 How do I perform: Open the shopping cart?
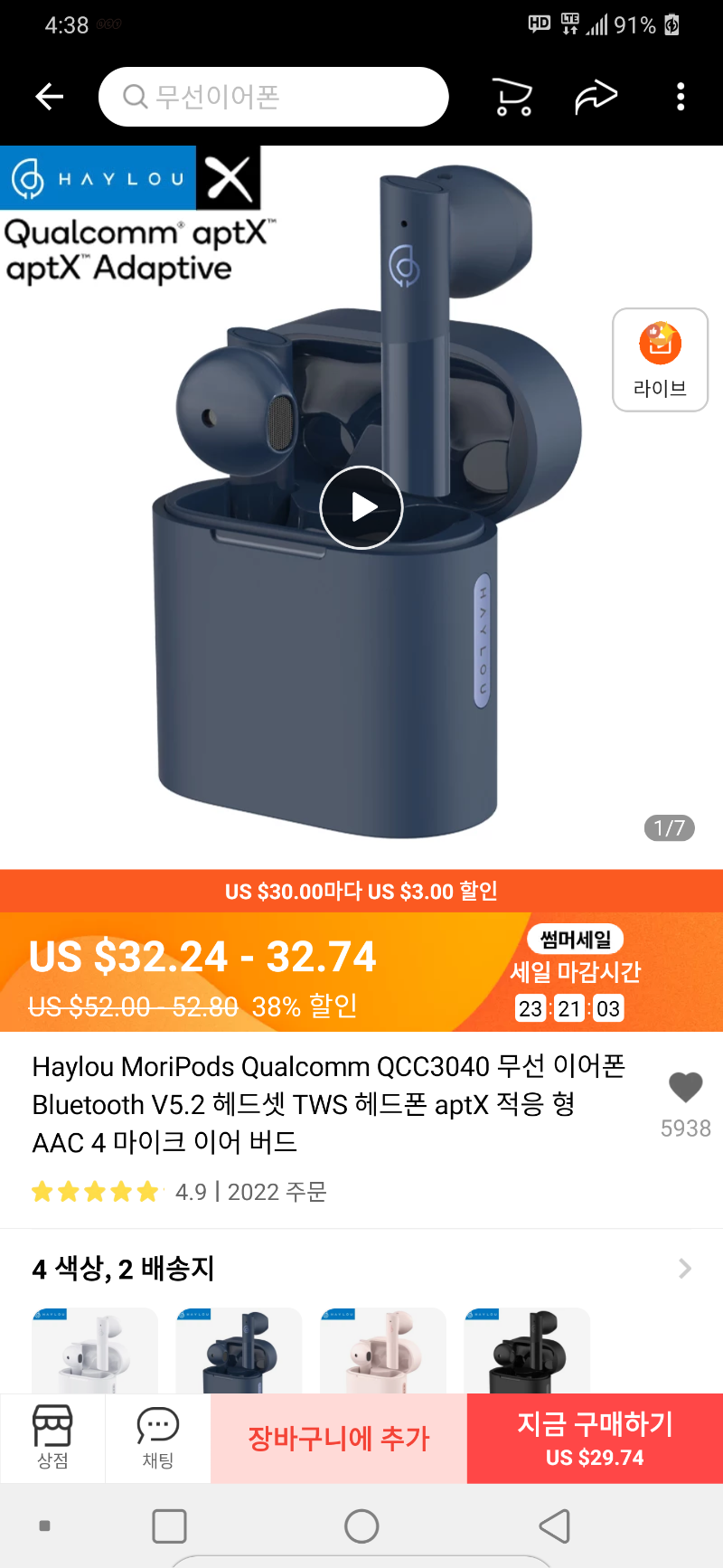(x=512, y=97)
